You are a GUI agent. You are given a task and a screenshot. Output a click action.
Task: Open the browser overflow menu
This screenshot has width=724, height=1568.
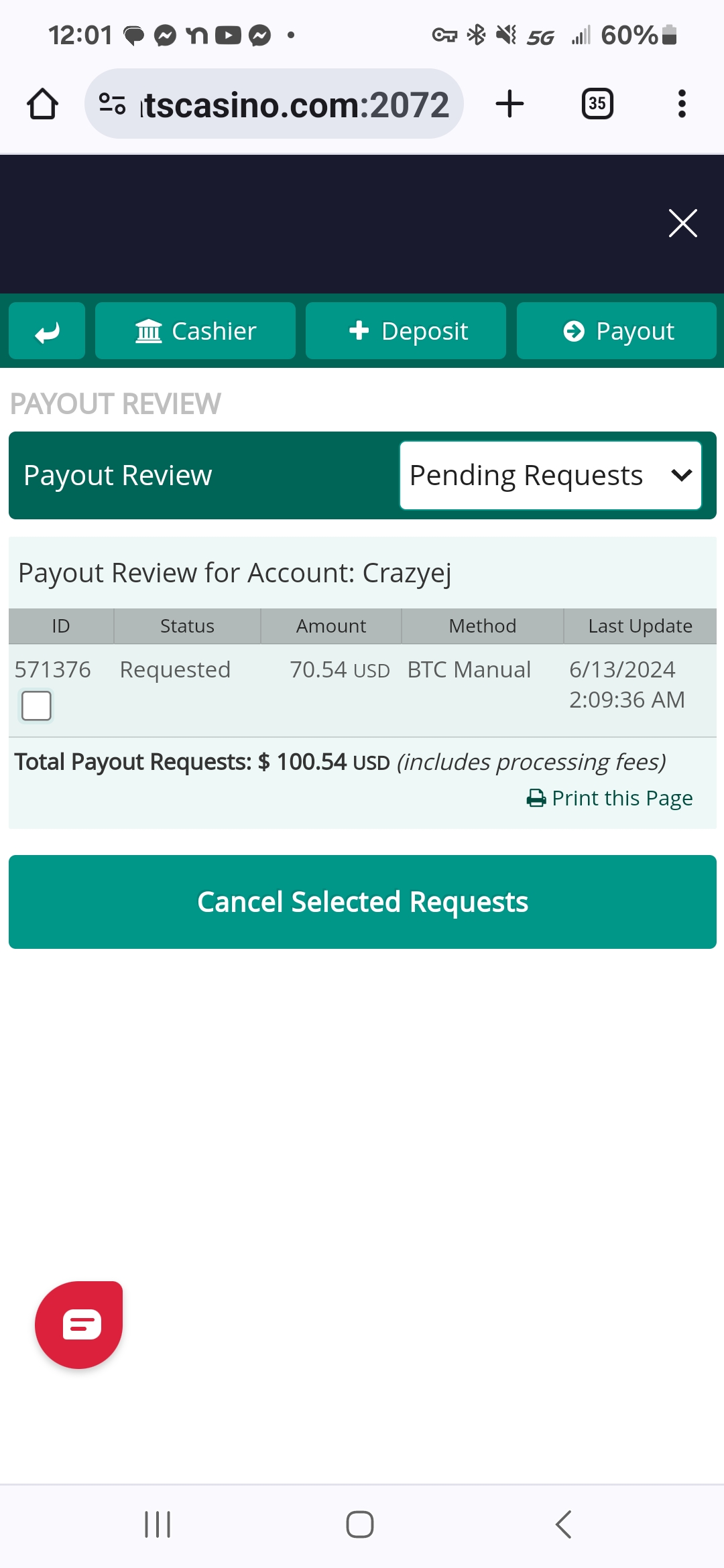point(682,104)
